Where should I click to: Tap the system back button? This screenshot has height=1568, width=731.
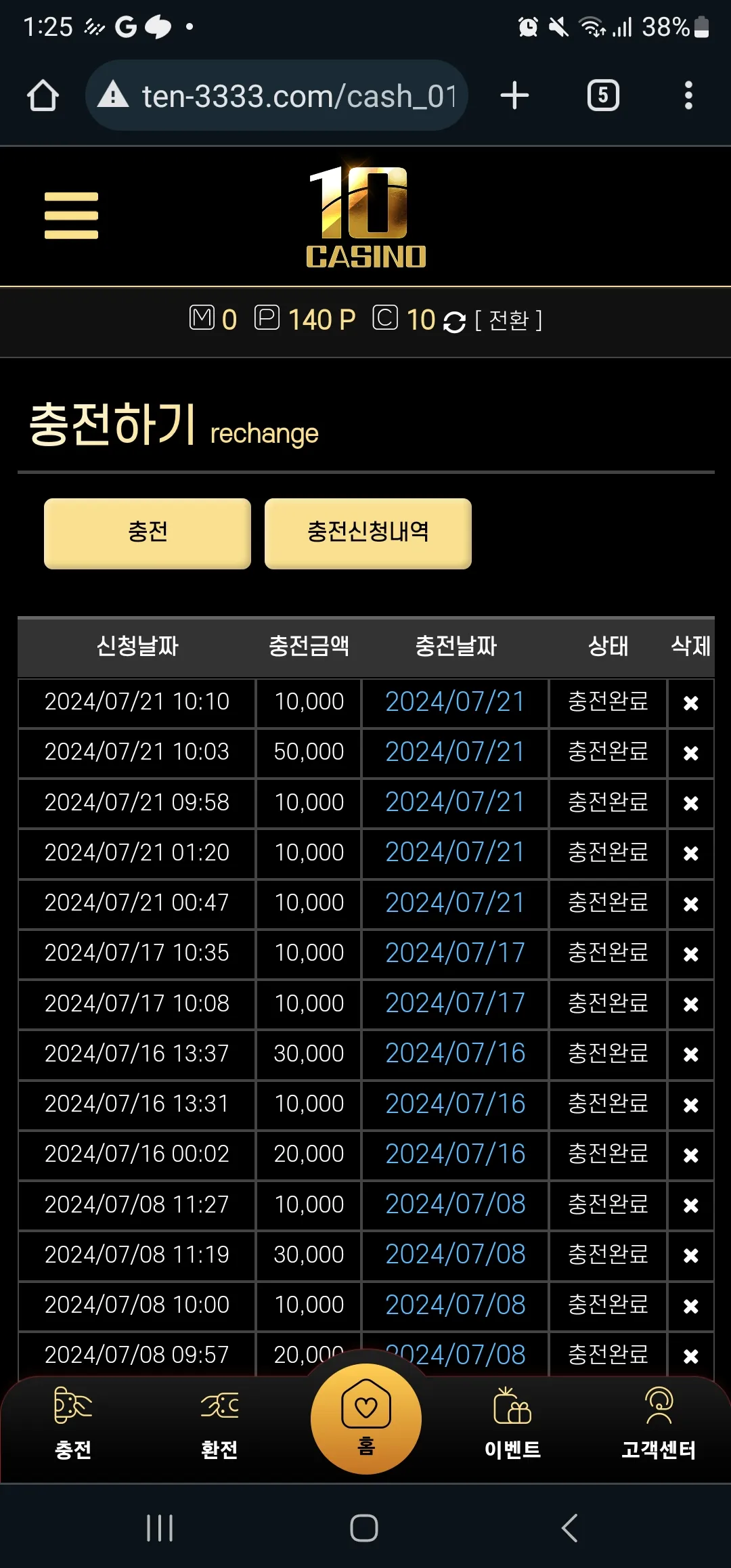[x=570, y=1528]
